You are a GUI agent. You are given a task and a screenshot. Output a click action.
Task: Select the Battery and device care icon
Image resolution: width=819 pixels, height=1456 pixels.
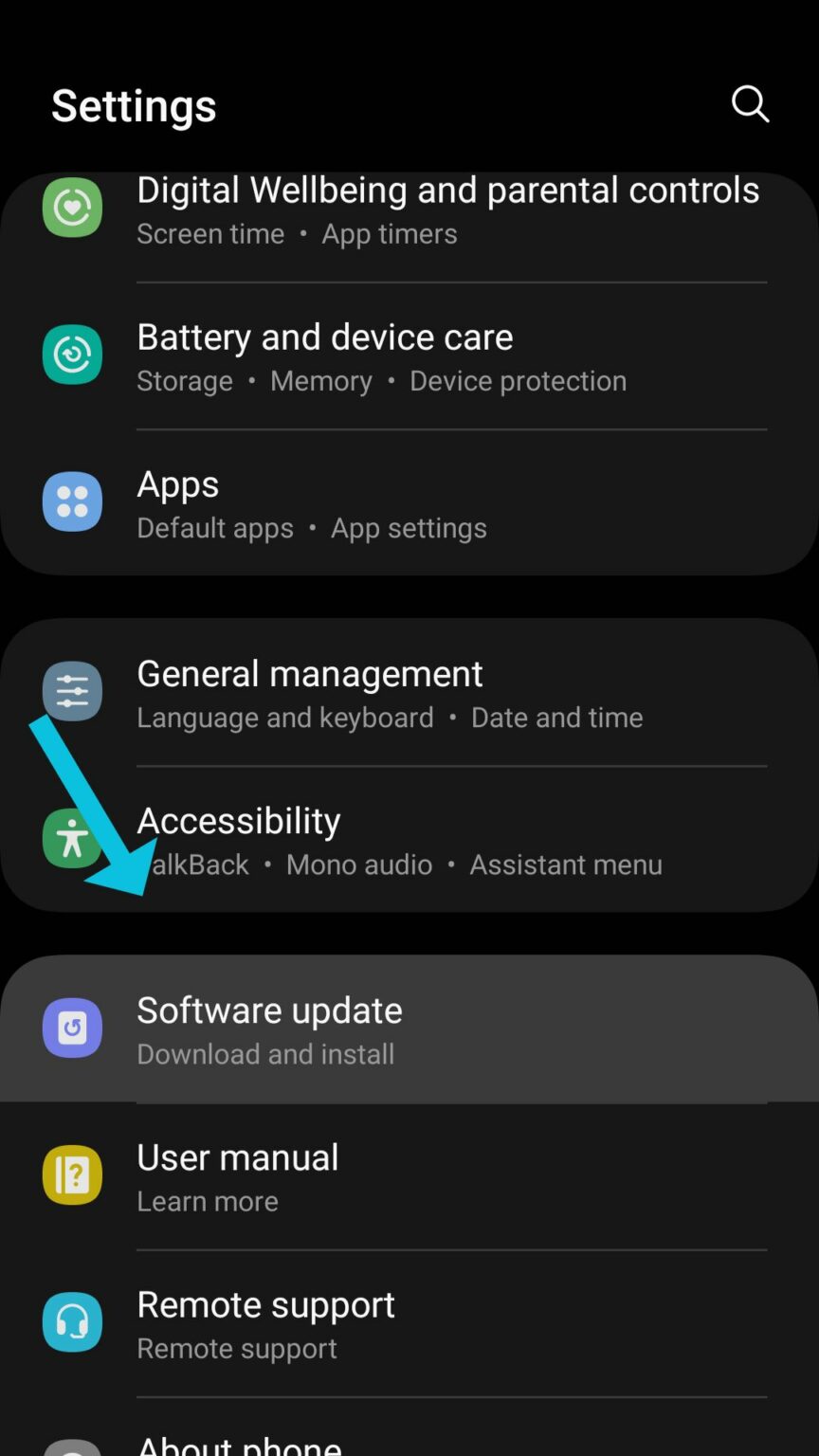tap(72, 355)
